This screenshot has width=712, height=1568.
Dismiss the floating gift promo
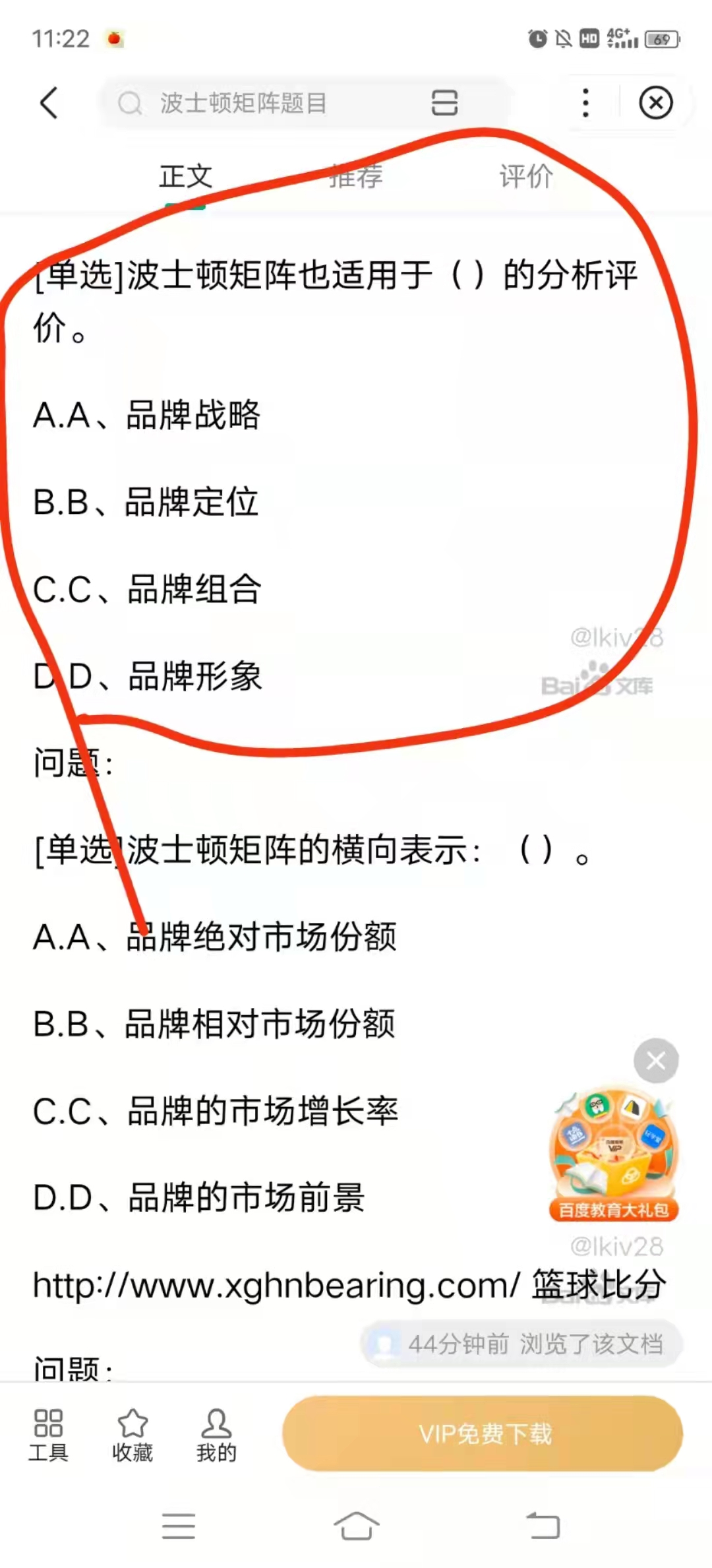655,1061
